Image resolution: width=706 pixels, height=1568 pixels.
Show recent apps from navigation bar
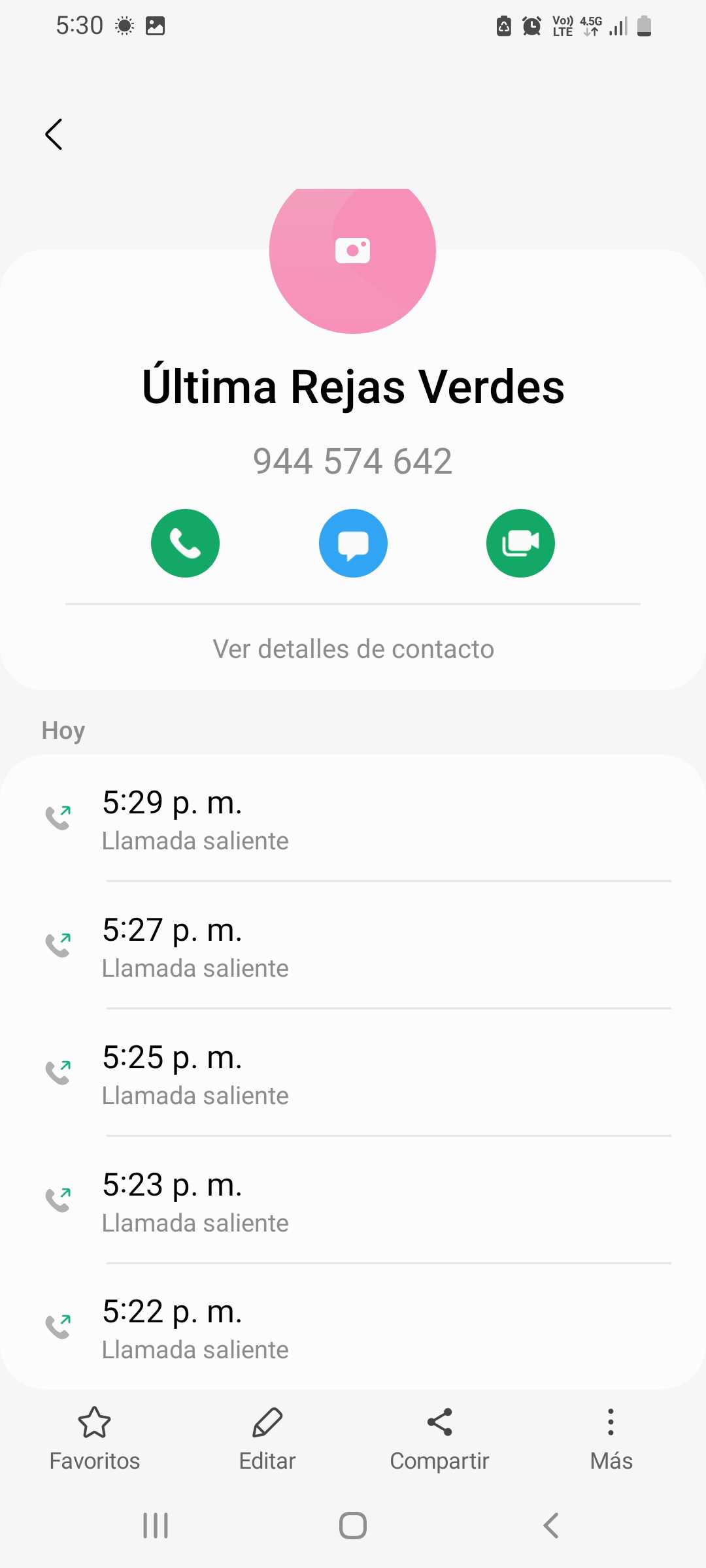tap(156, 1526)
